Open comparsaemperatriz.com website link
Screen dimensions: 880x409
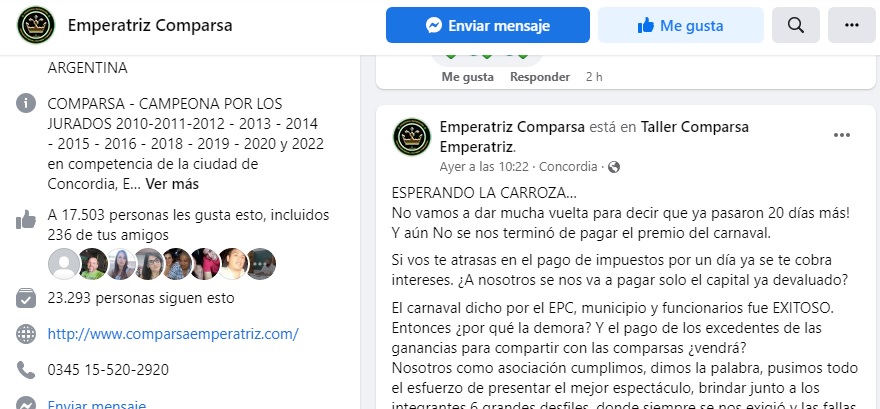coord(173,334)
